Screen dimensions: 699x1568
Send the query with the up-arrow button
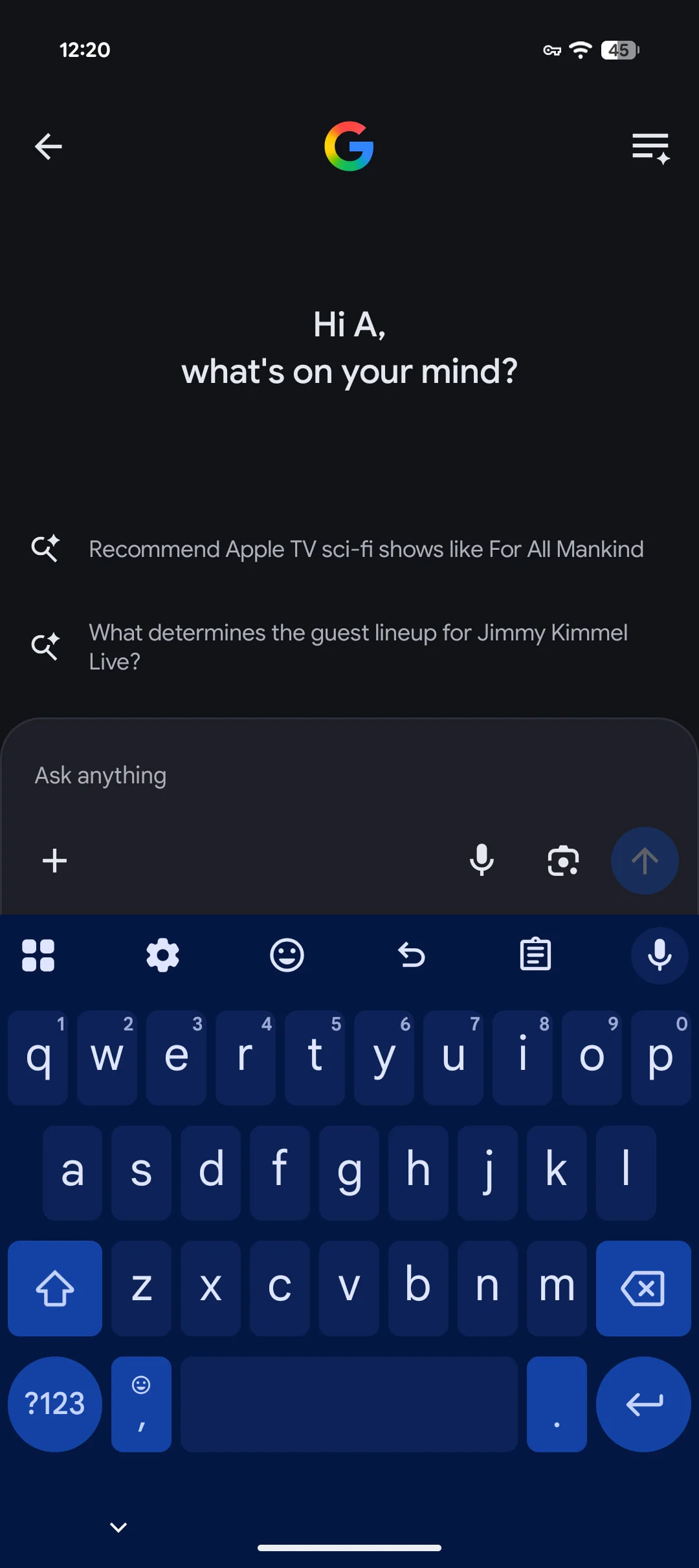pyautogui.click(x=645, y=861)
